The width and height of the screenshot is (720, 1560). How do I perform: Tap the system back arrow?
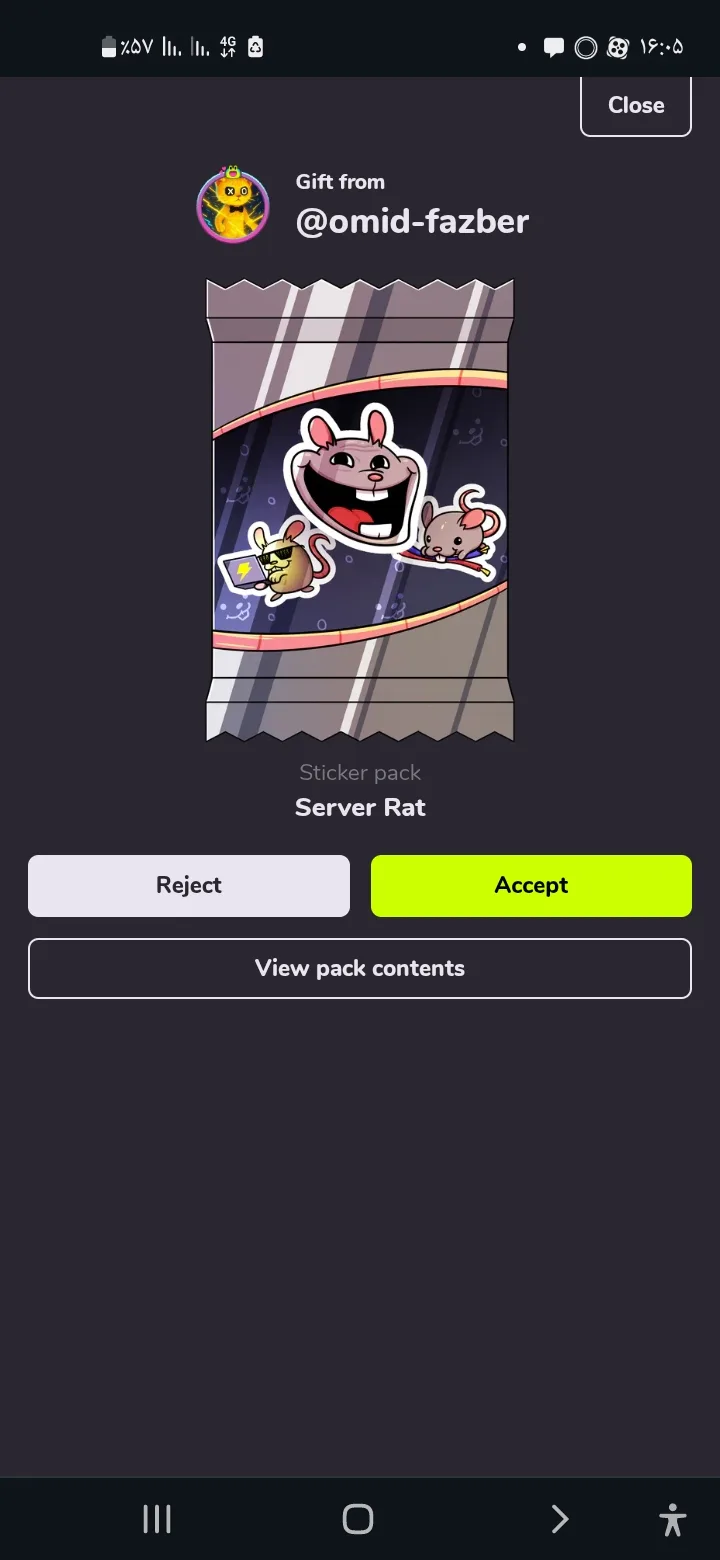pyautogui.click(x=560, y=1519)
